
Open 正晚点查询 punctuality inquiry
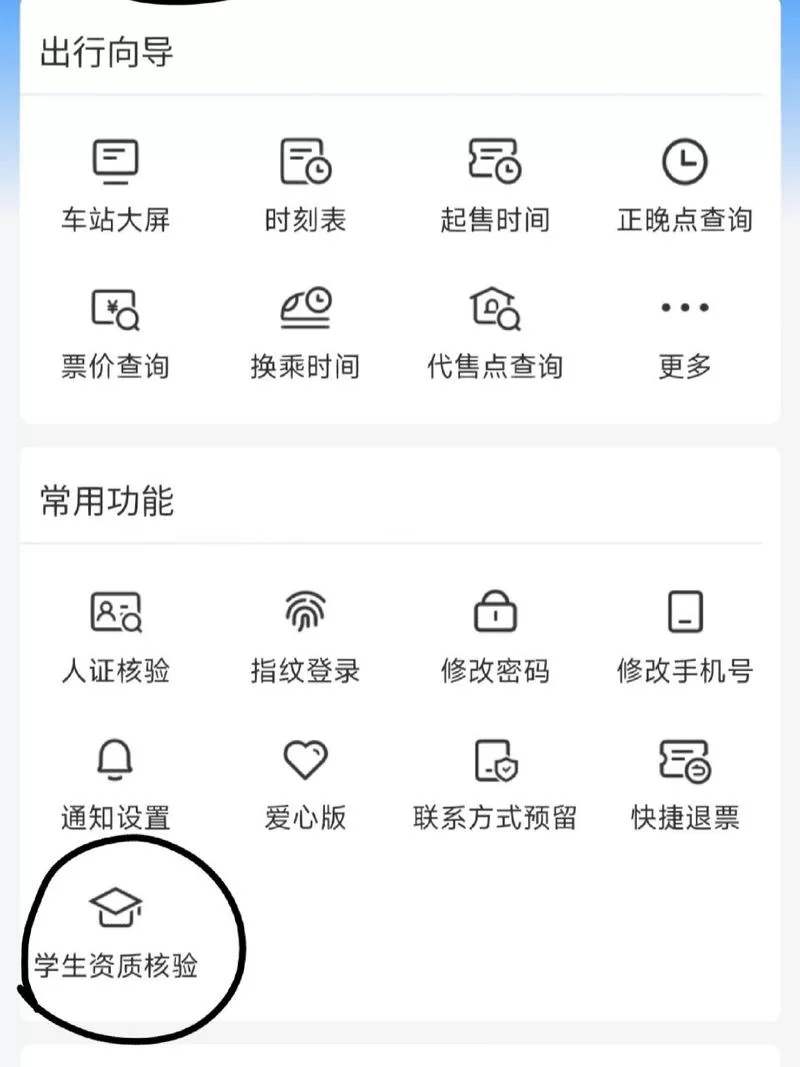click(683, 185)
